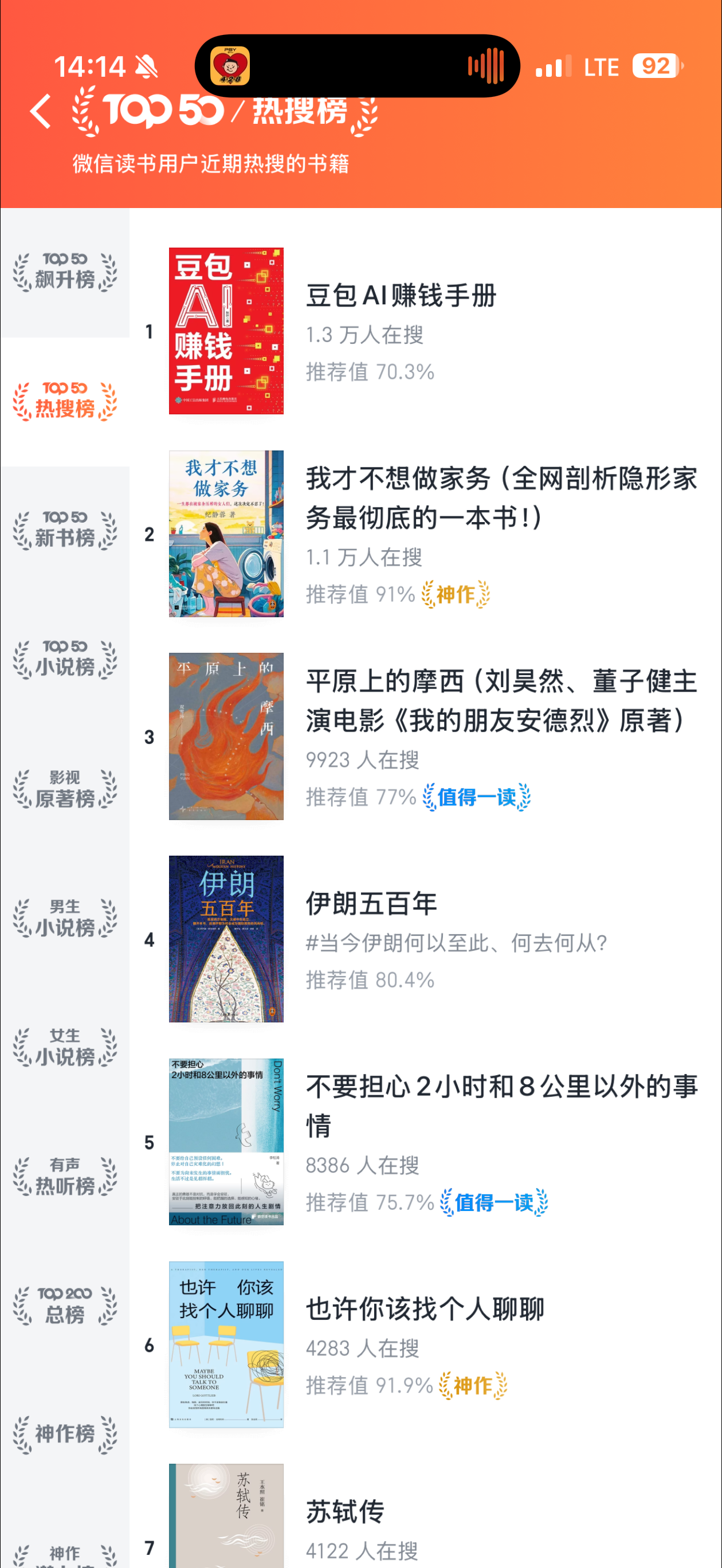Select the 神作榜 tab
The width and height of the screenshot is (722, 1568).
click(x=65, y=1434)
